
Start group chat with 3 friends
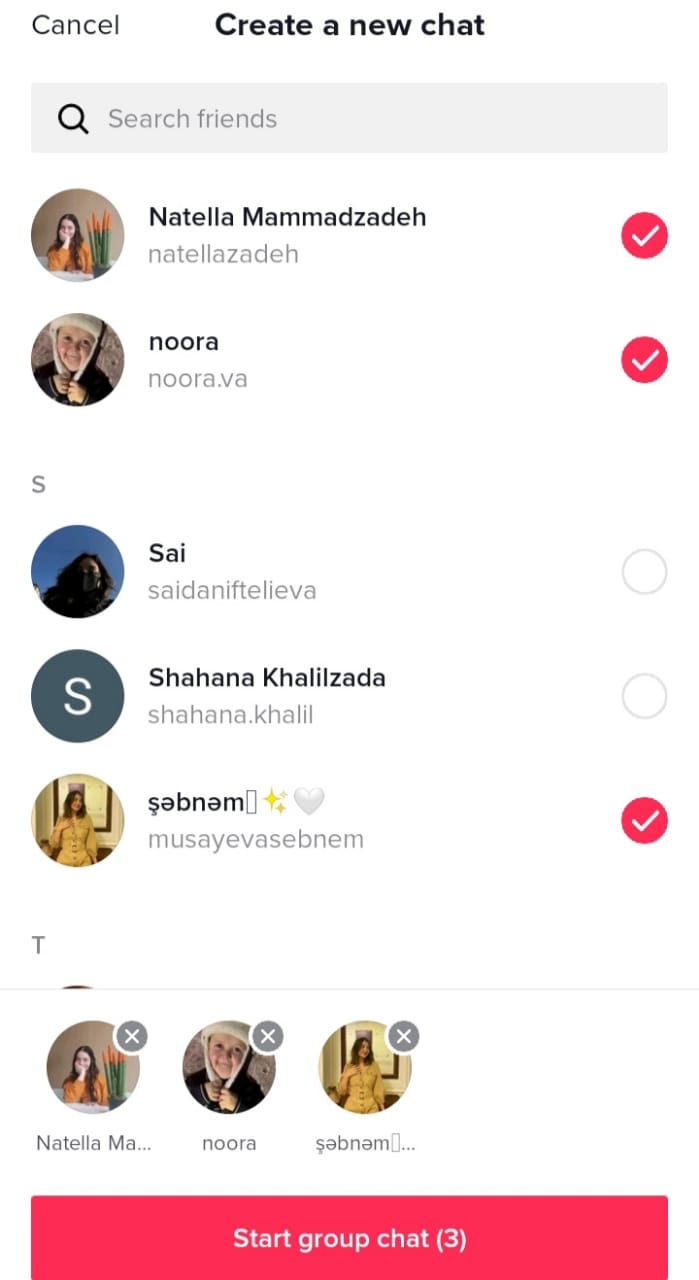click(349, 1238)
